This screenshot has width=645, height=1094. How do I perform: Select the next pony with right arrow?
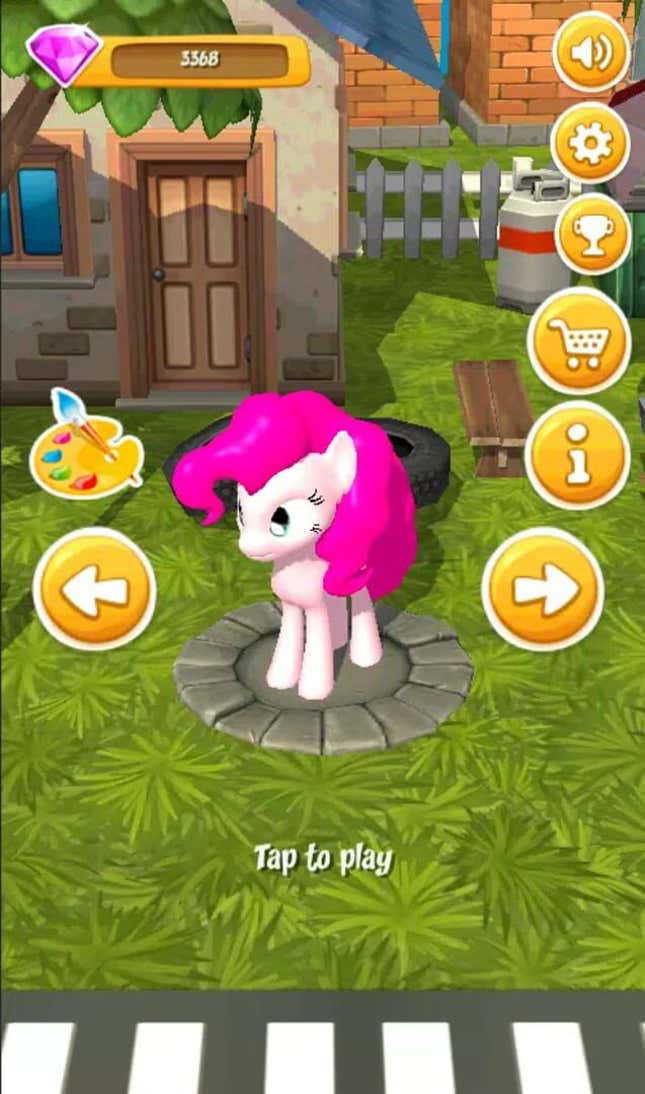(x=542, y=590)
